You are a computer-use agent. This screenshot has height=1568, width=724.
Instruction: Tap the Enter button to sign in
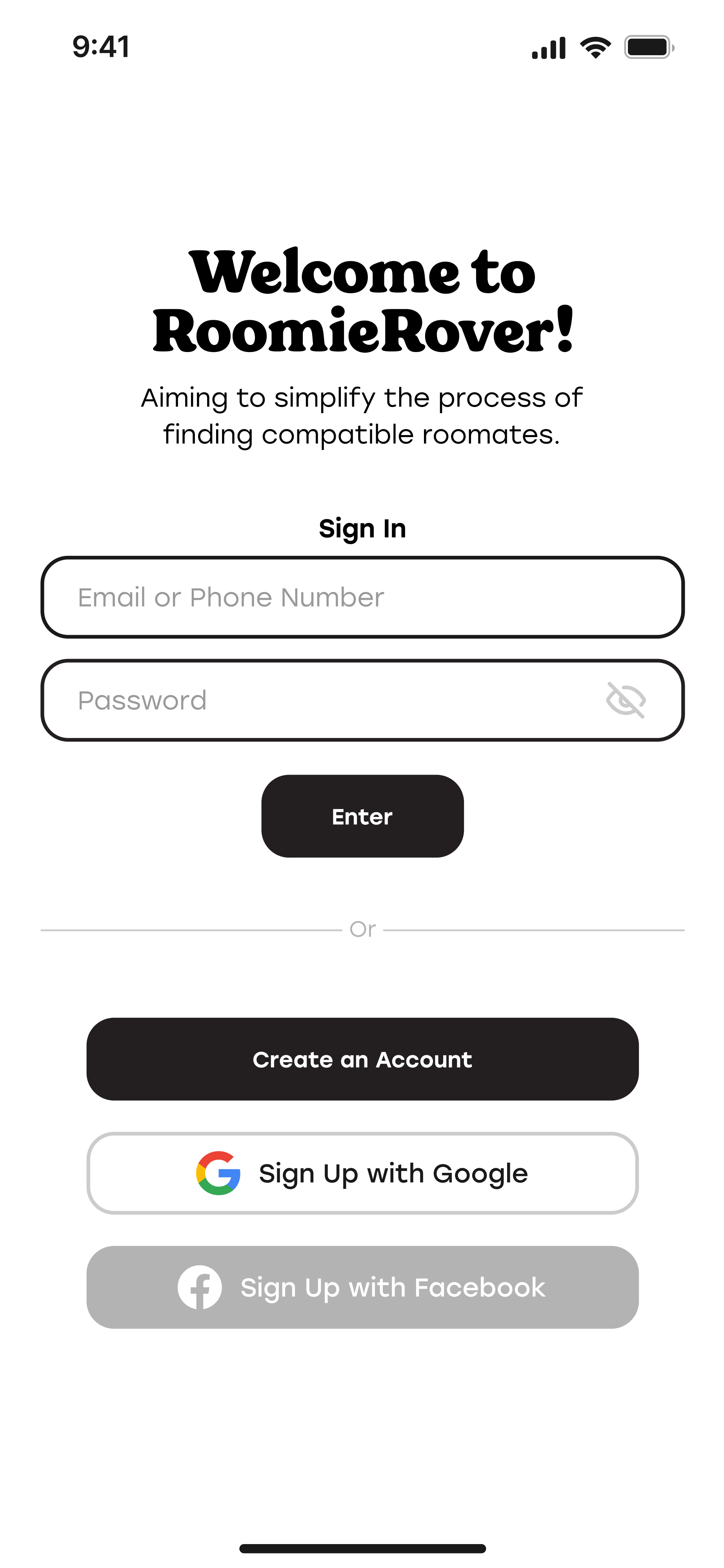(x=362, y=816)
